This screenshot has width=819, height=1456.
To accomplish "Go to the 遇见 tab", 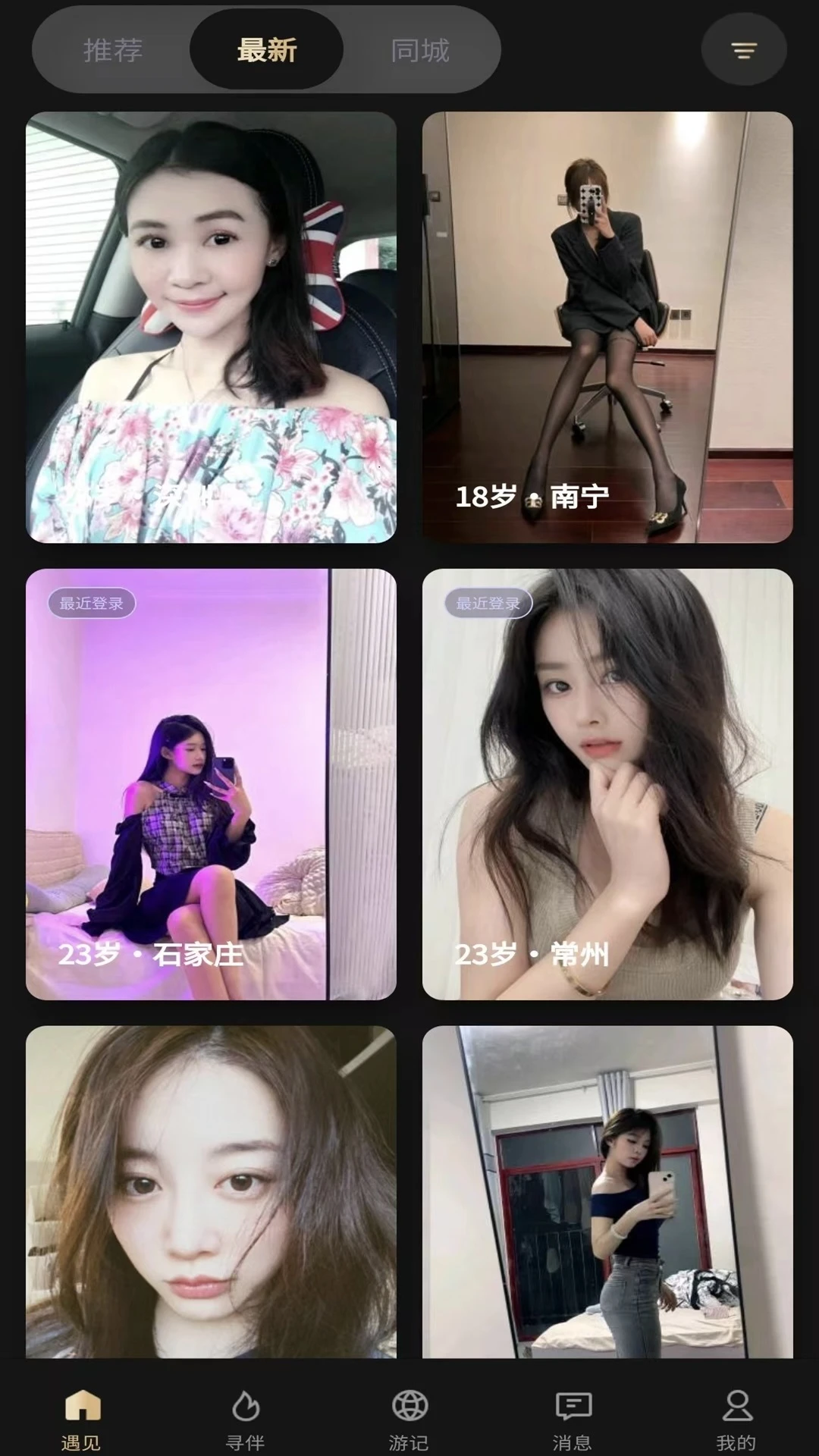I will [82, 1418].
